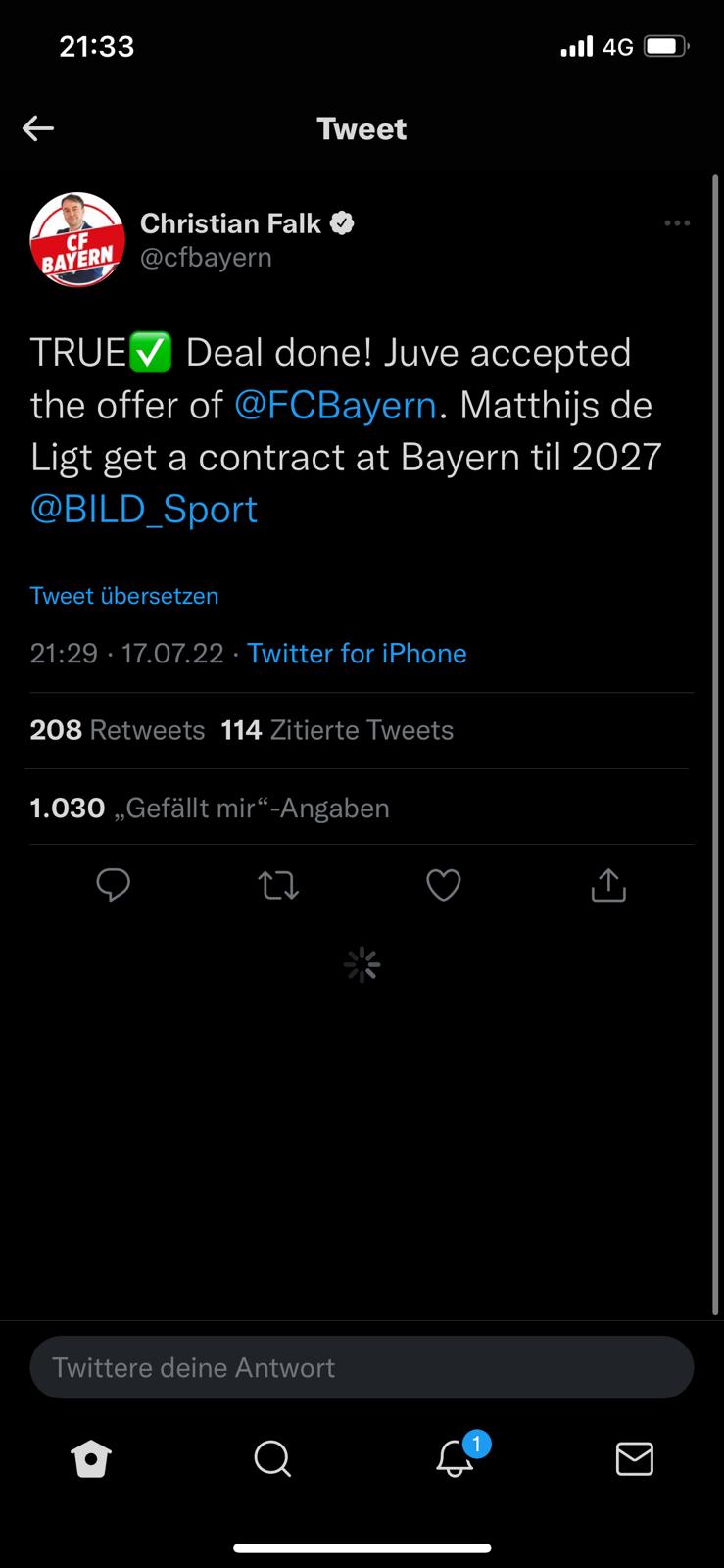Tap 'Tweet übersetzen' to translate tweet
The image size is (724, 1568).
(124, 596)
